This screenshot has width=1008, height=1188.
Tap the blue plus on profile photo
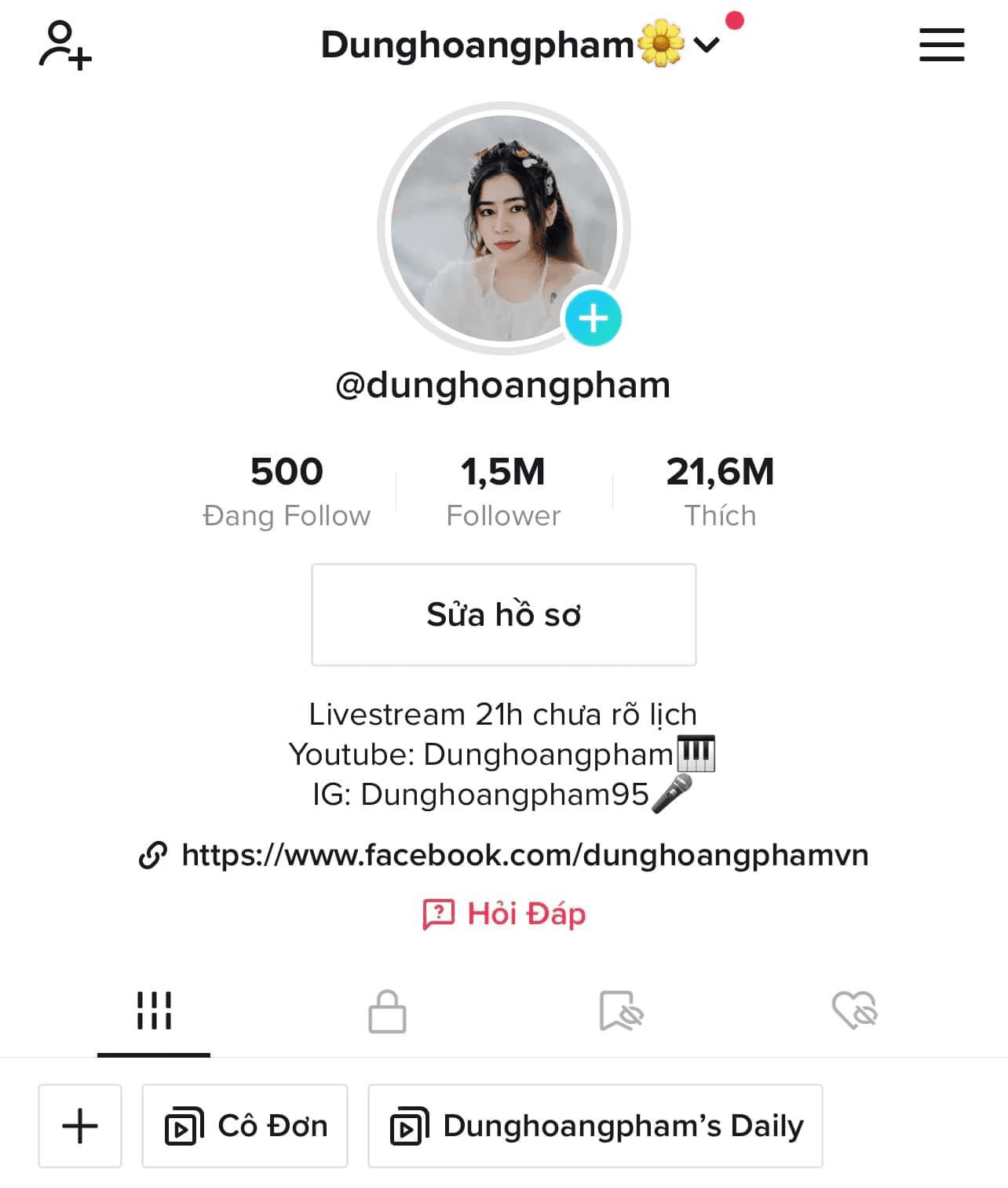pos(593,318)
